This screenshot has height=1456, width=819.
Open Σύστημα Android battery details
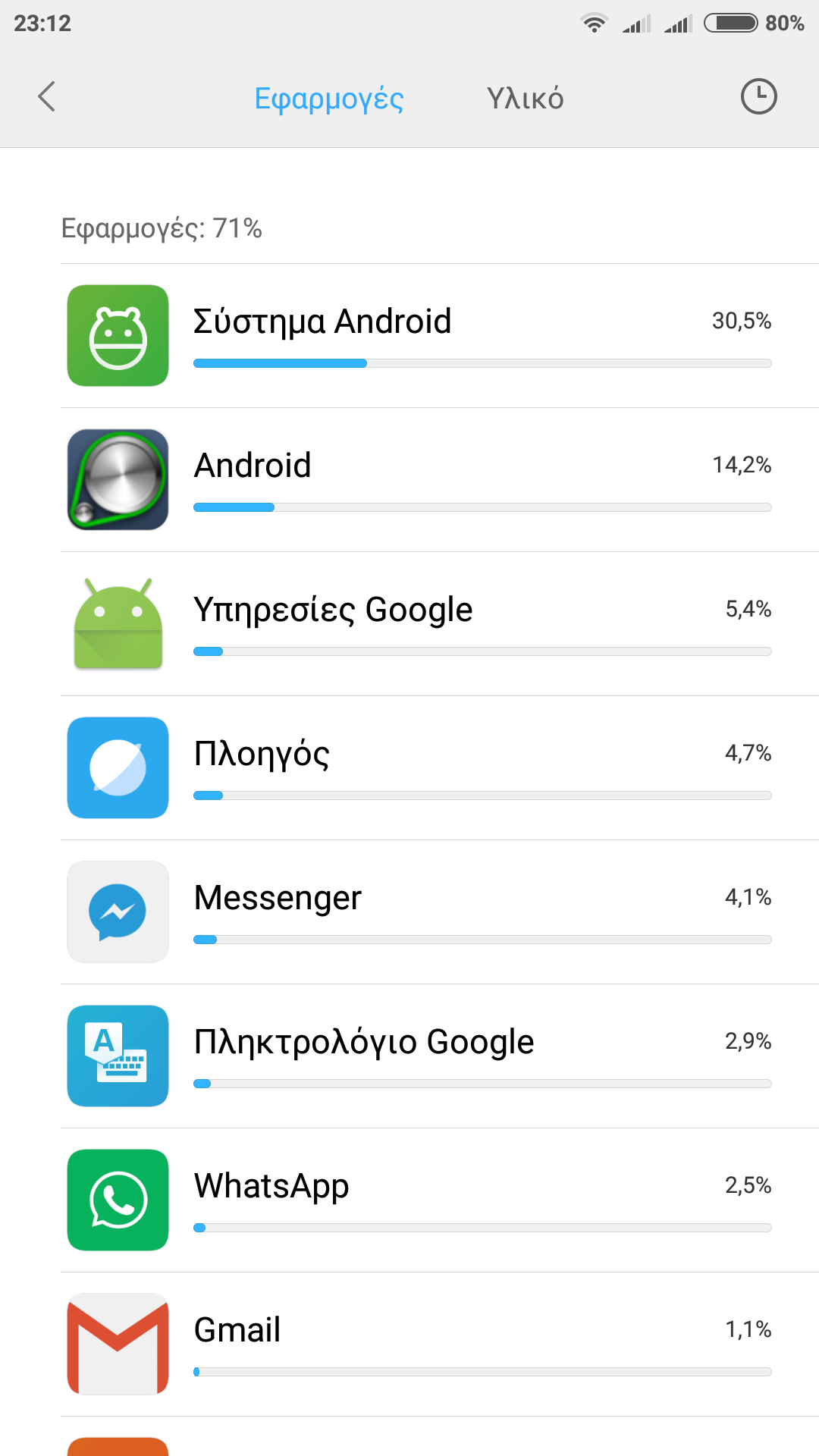click(440, 336)
